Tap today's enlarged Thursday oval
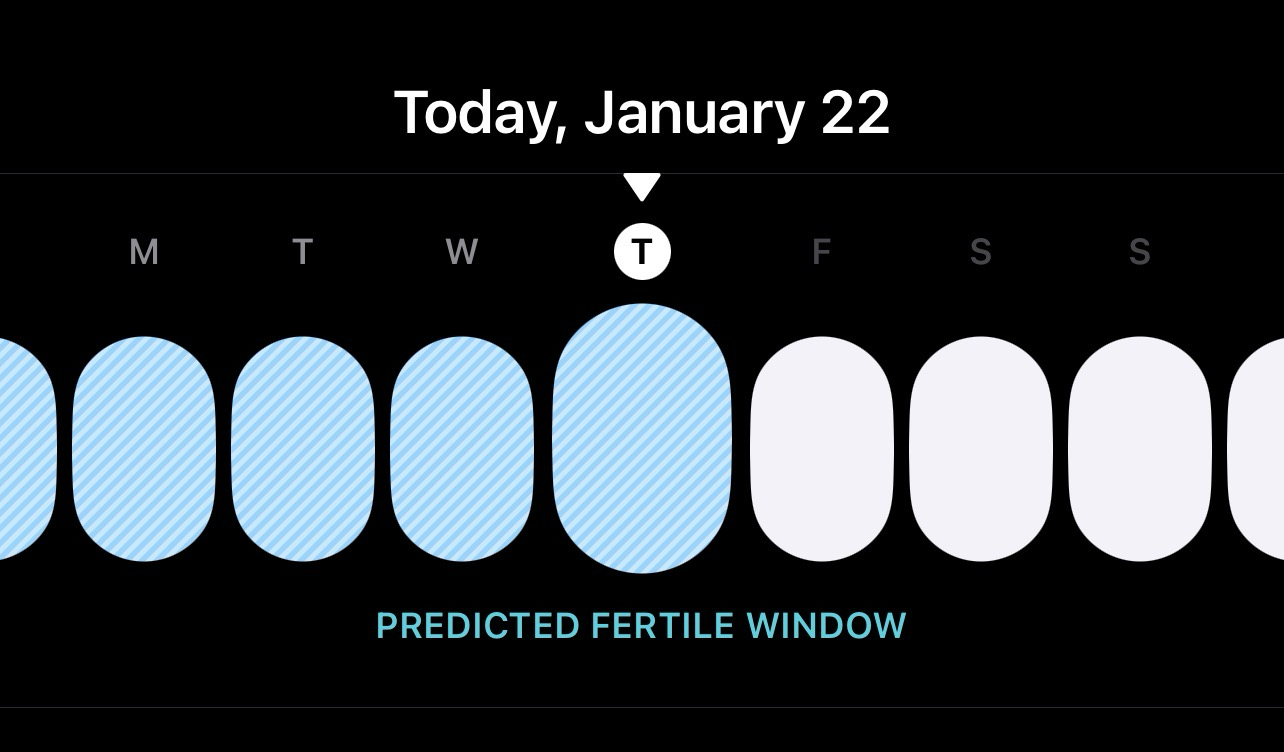The width and height of the screenshot is (1284, 752). [x=642, y=438]
